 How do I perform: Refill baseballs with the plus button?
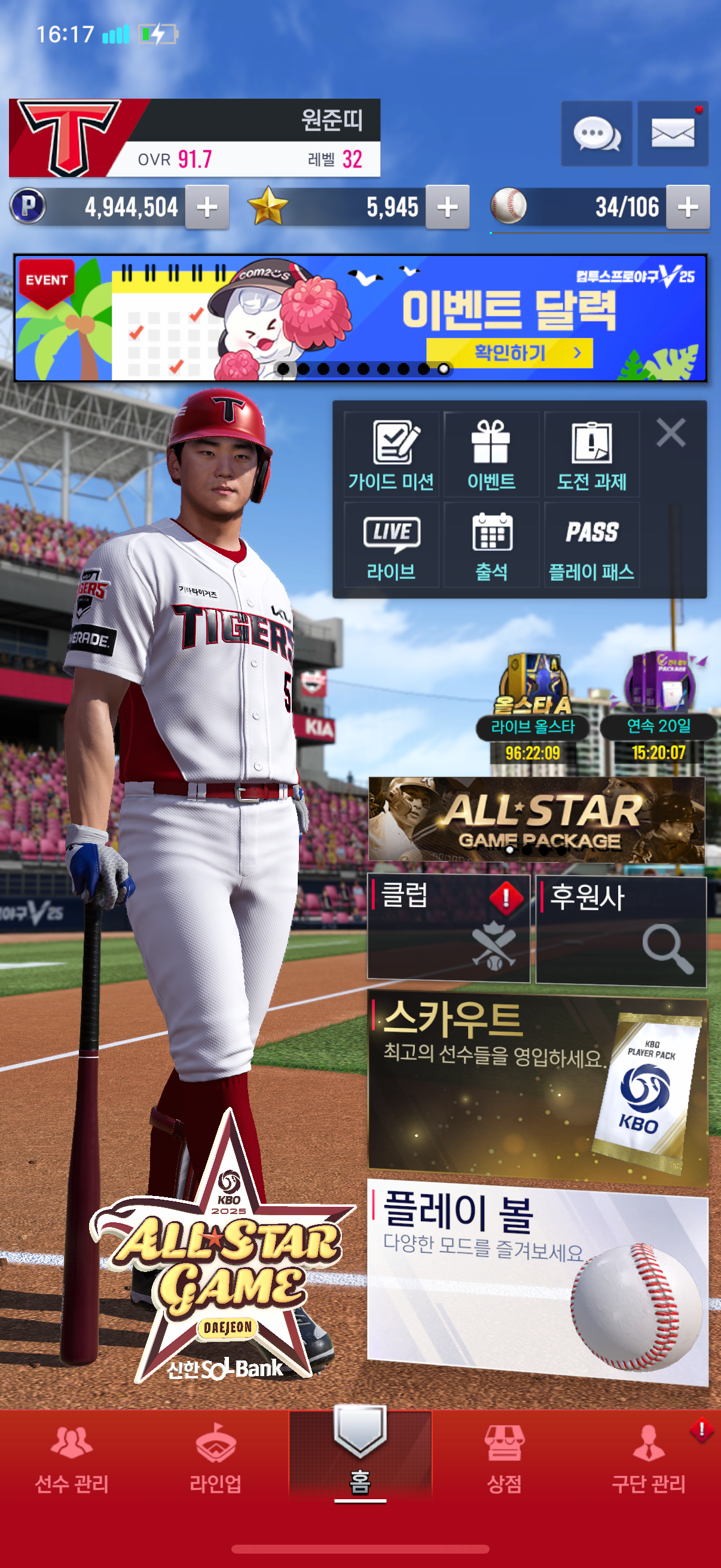688,207
